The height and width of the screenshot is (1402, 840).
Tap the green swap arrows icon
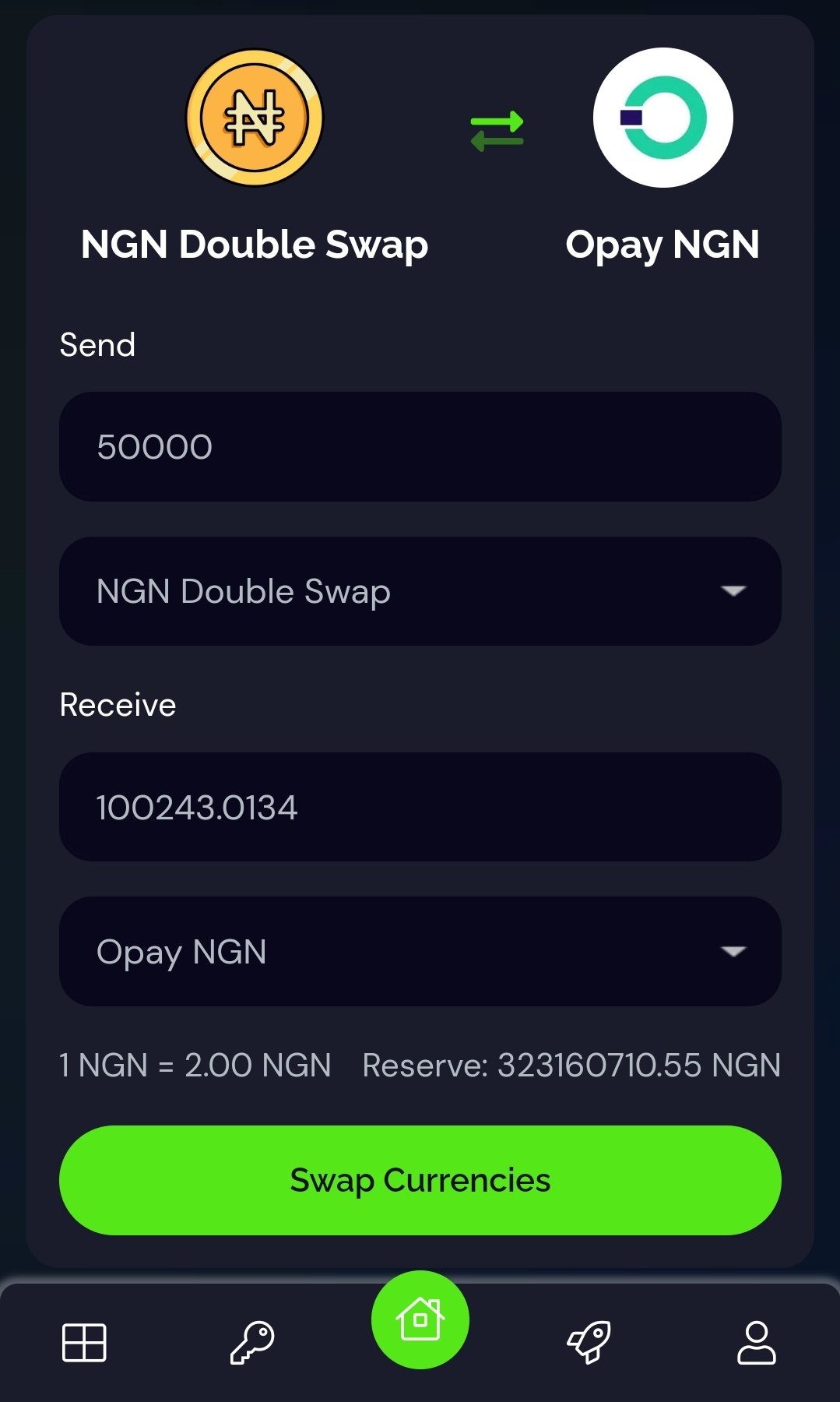coord(497,131)
